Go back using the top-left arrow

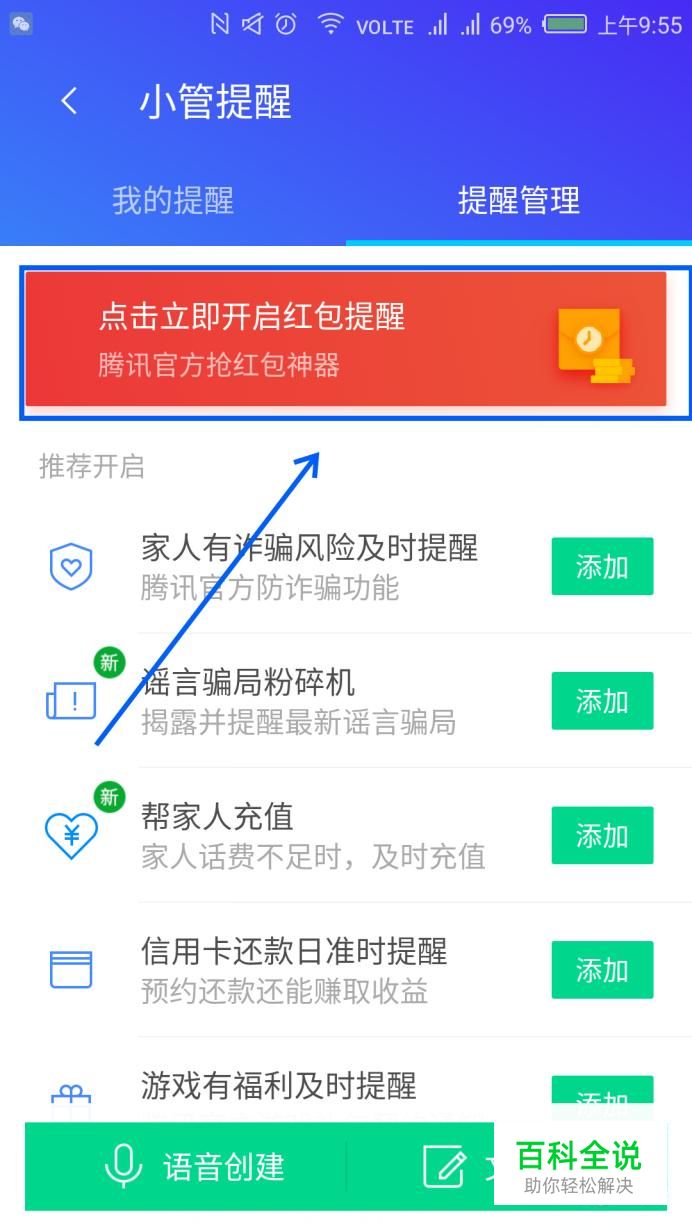click(69, 101)
